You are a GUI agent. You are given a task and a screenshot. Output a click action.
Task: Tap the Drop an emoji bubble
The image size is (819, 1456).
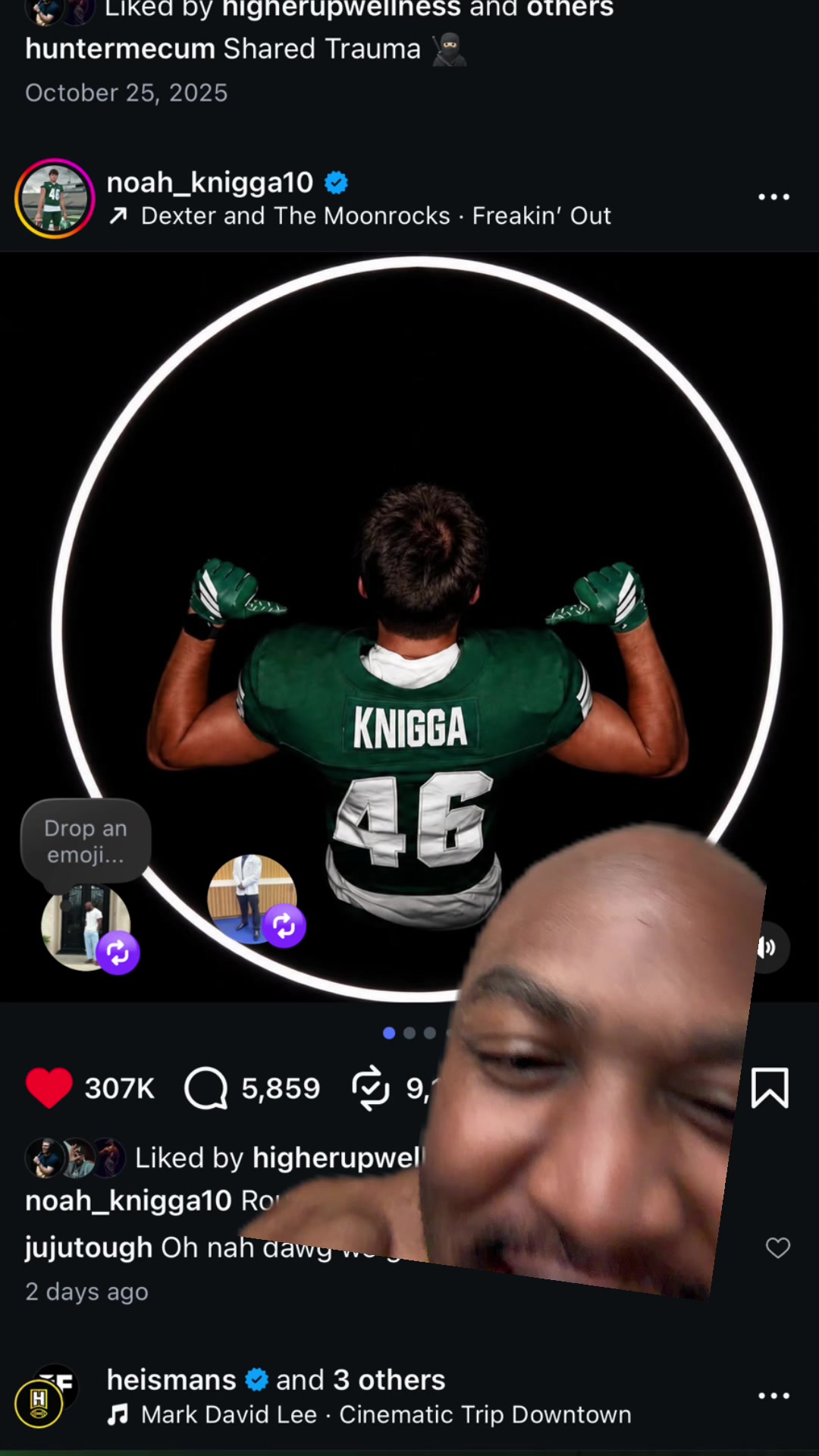[x=86, y=842]
